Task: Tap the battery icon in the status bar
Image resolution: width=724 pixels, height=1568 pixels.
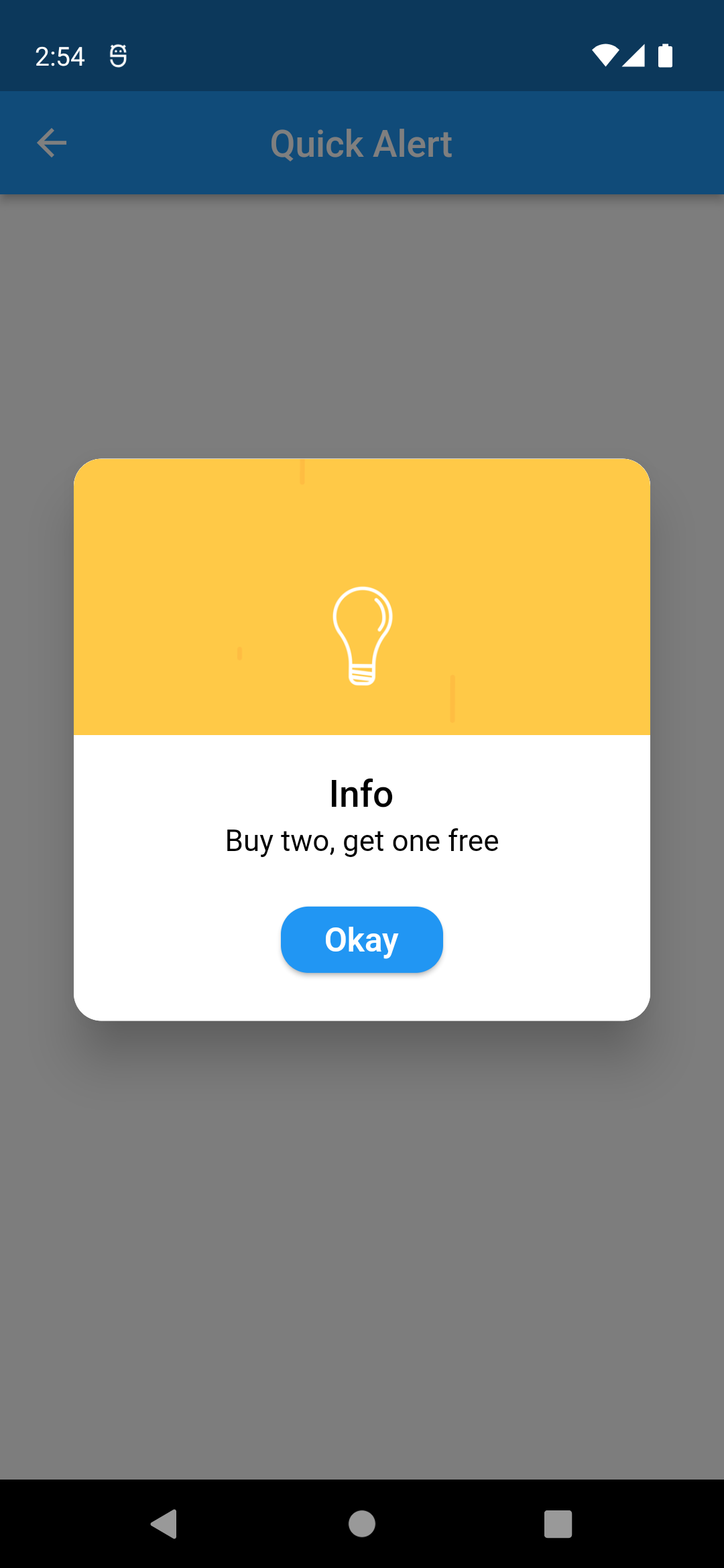Action: tap(664, 56)
